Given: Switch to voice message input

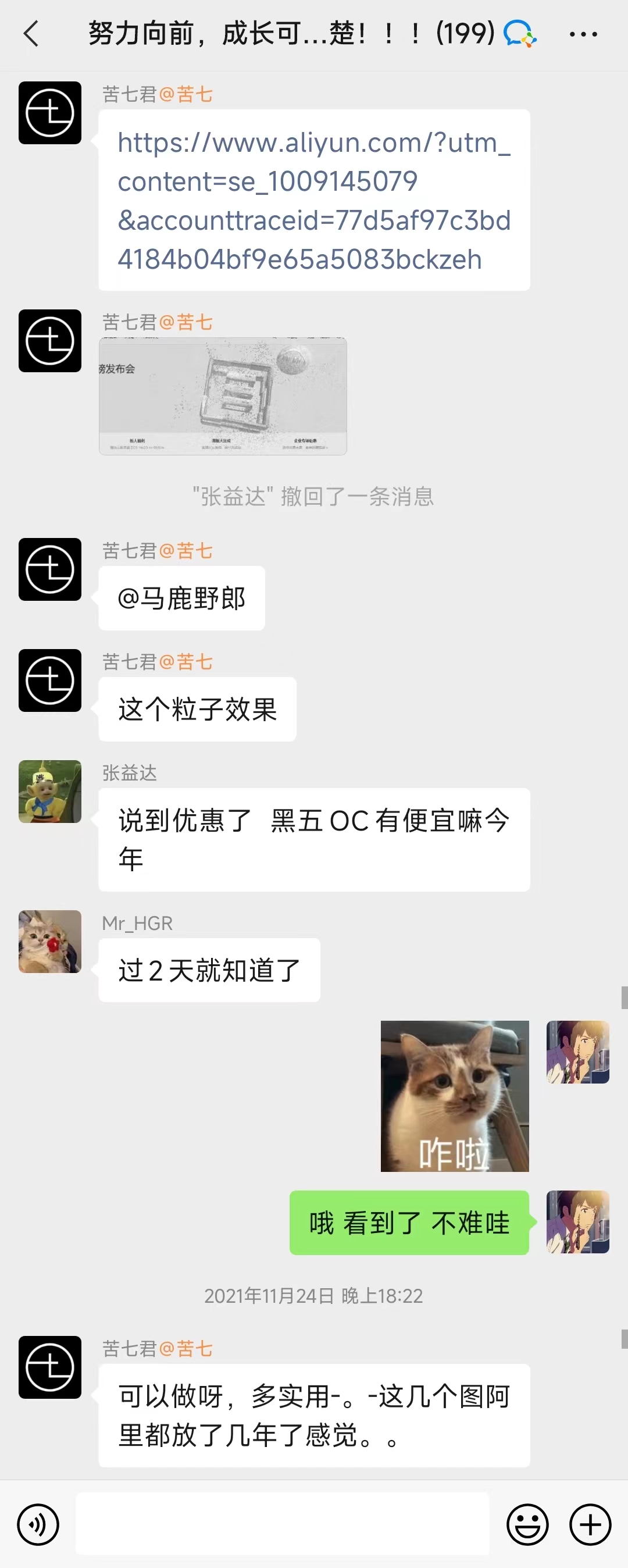Looking at the screenshot, I should tap(38, 1525).
